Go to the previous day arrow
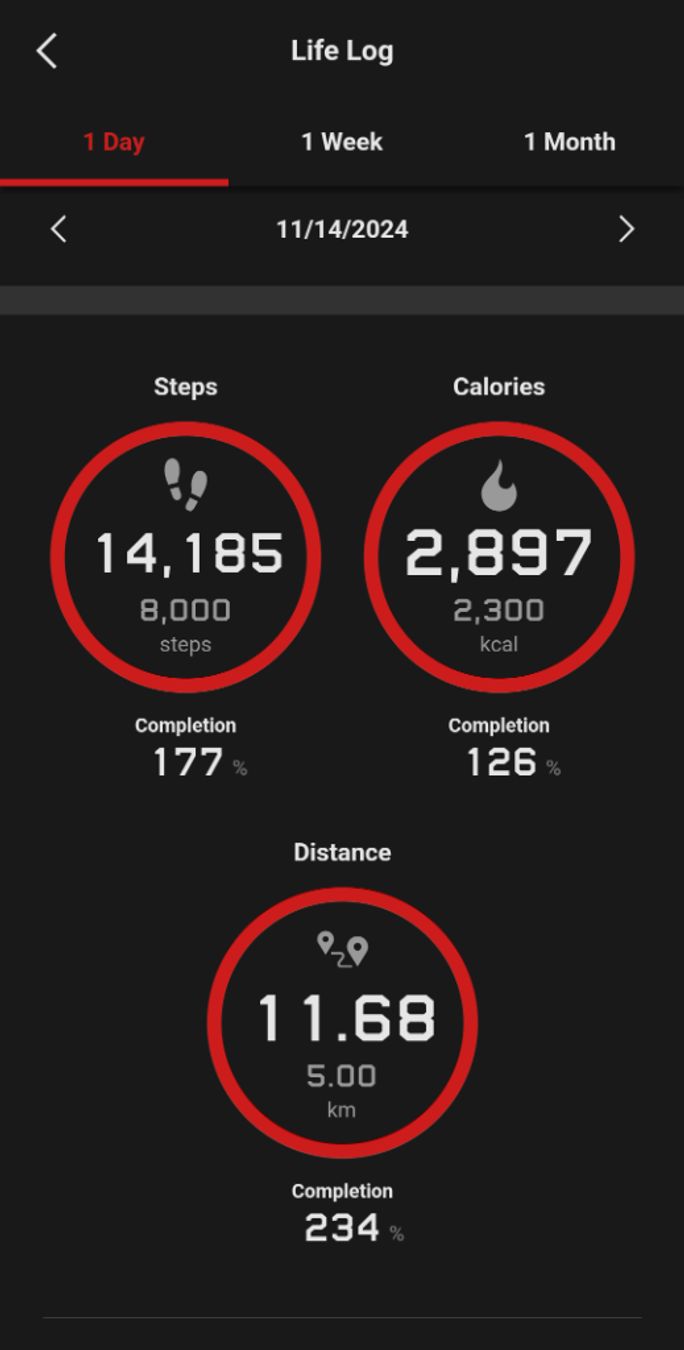Screen dimensions: 684x1350 tap(58, 229)
